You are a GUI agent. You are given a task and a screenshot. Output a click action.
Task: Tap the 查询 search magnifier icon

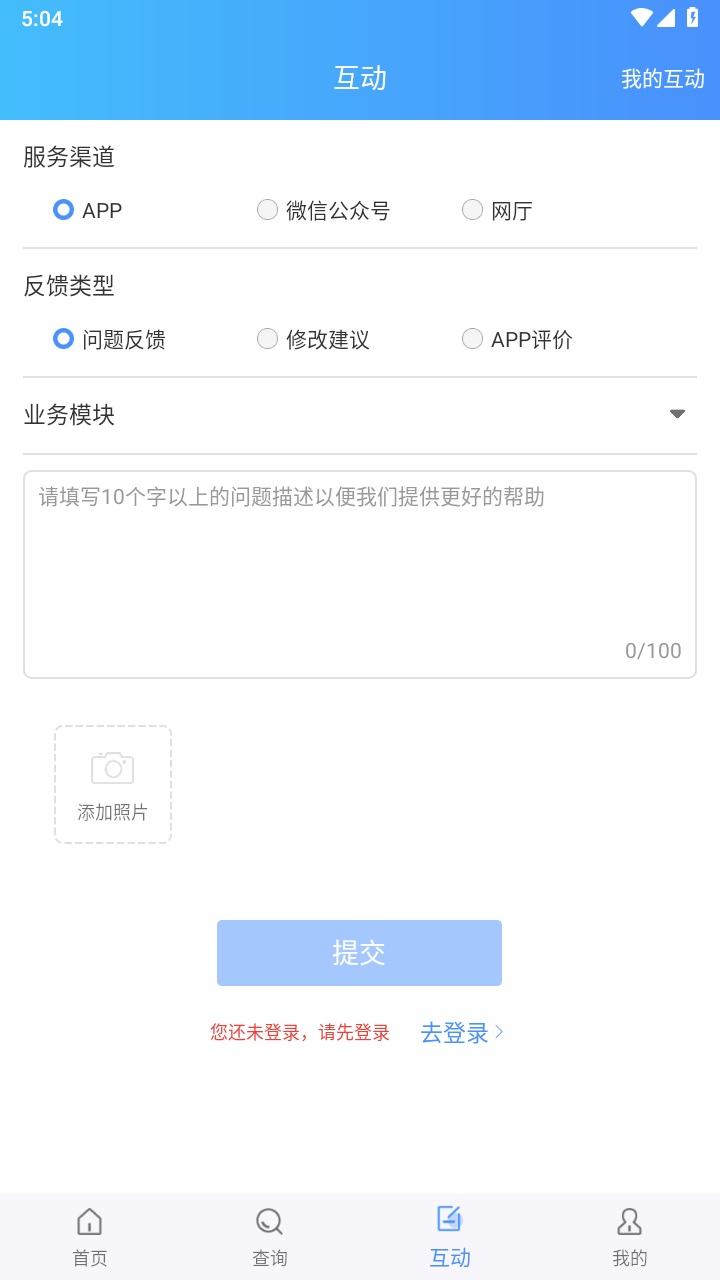tap(268, 1220)
